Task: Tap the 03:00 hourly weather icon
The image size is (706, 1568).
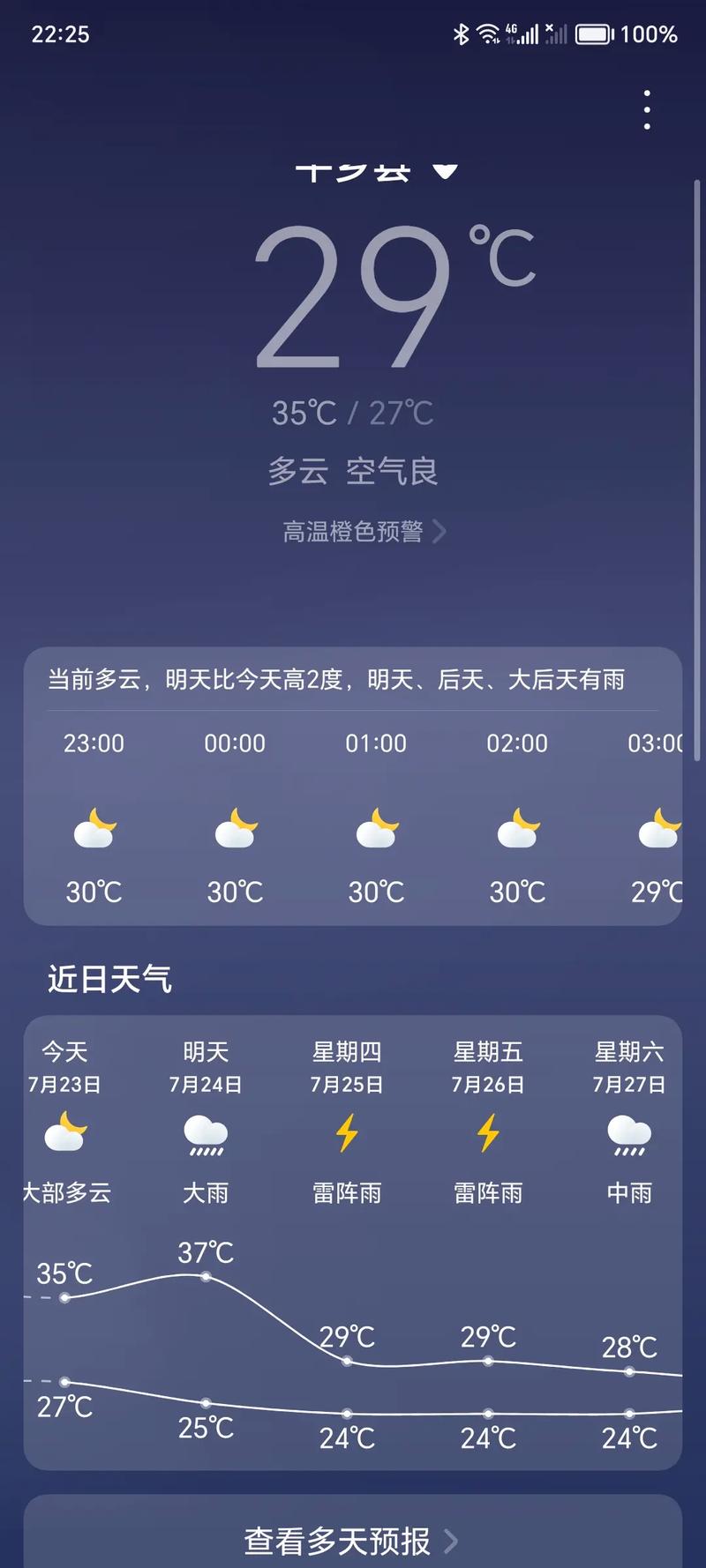Action: pos(659,829)
